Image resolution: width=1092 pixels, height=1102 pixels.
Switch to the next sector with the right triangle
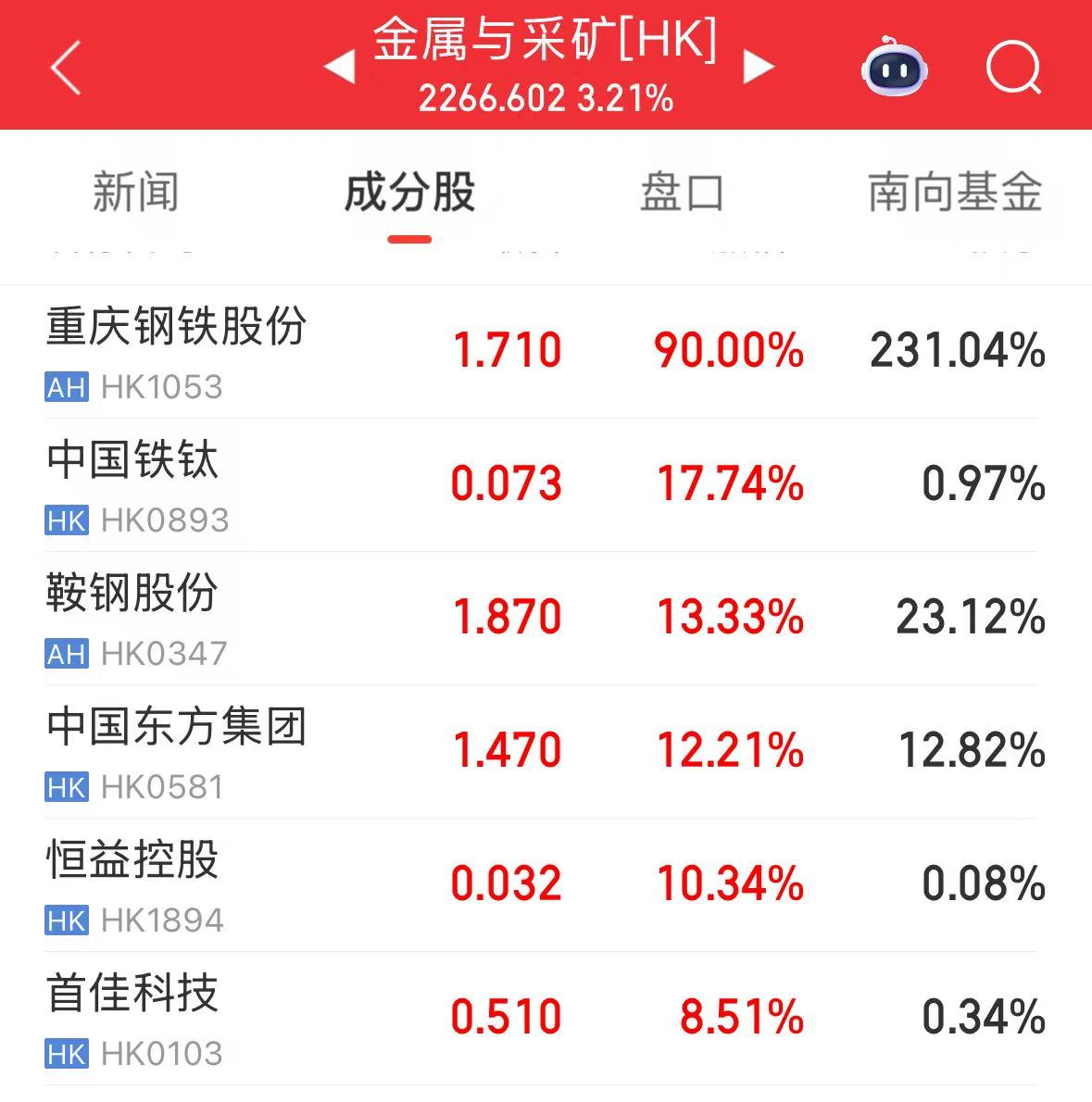758,67
